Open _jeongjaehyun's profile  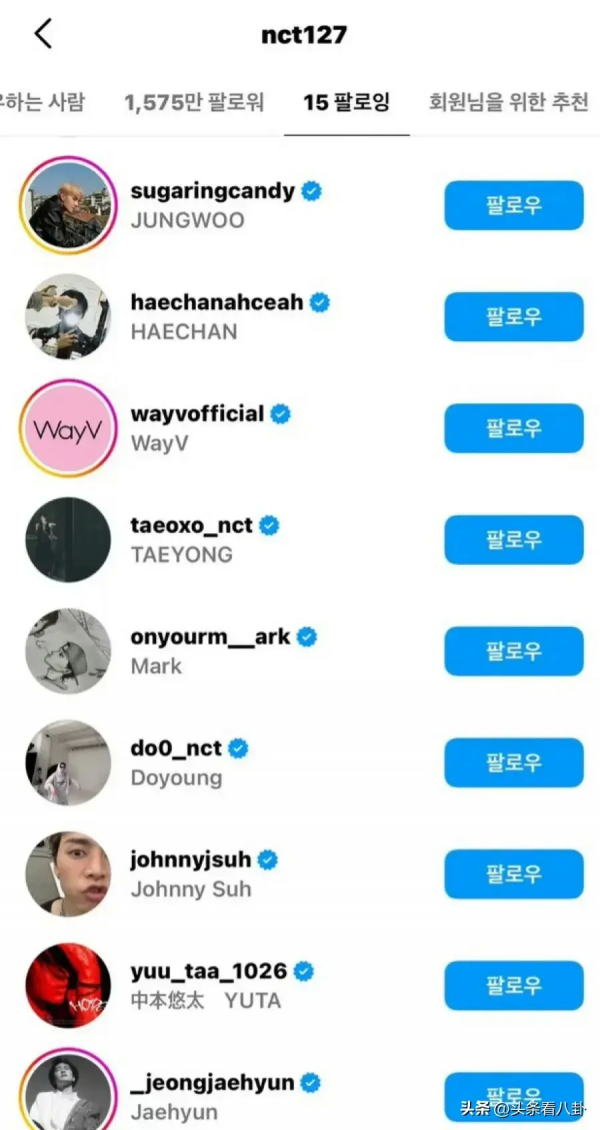pyautogui.click(x=212, y=1084)
